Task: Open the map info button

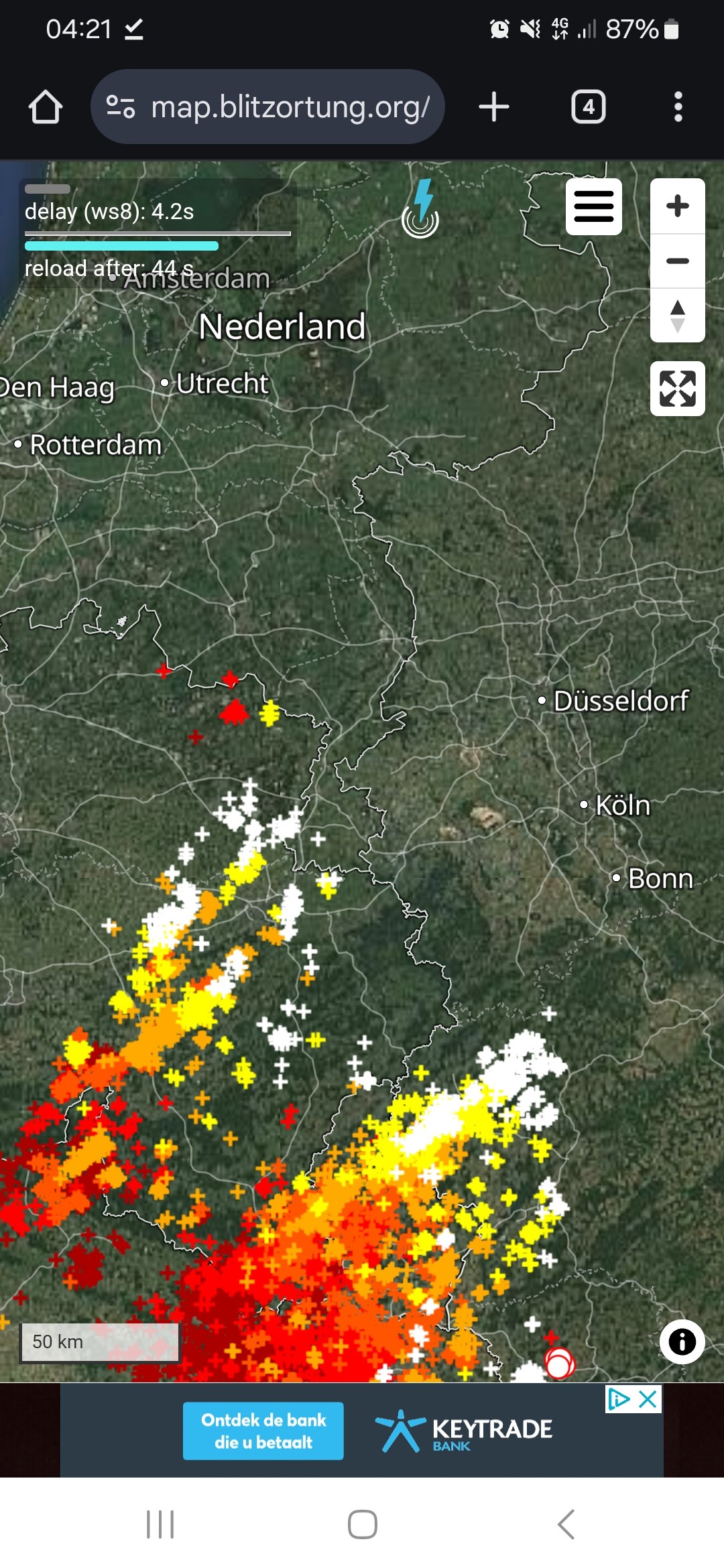Action: 682,1342
